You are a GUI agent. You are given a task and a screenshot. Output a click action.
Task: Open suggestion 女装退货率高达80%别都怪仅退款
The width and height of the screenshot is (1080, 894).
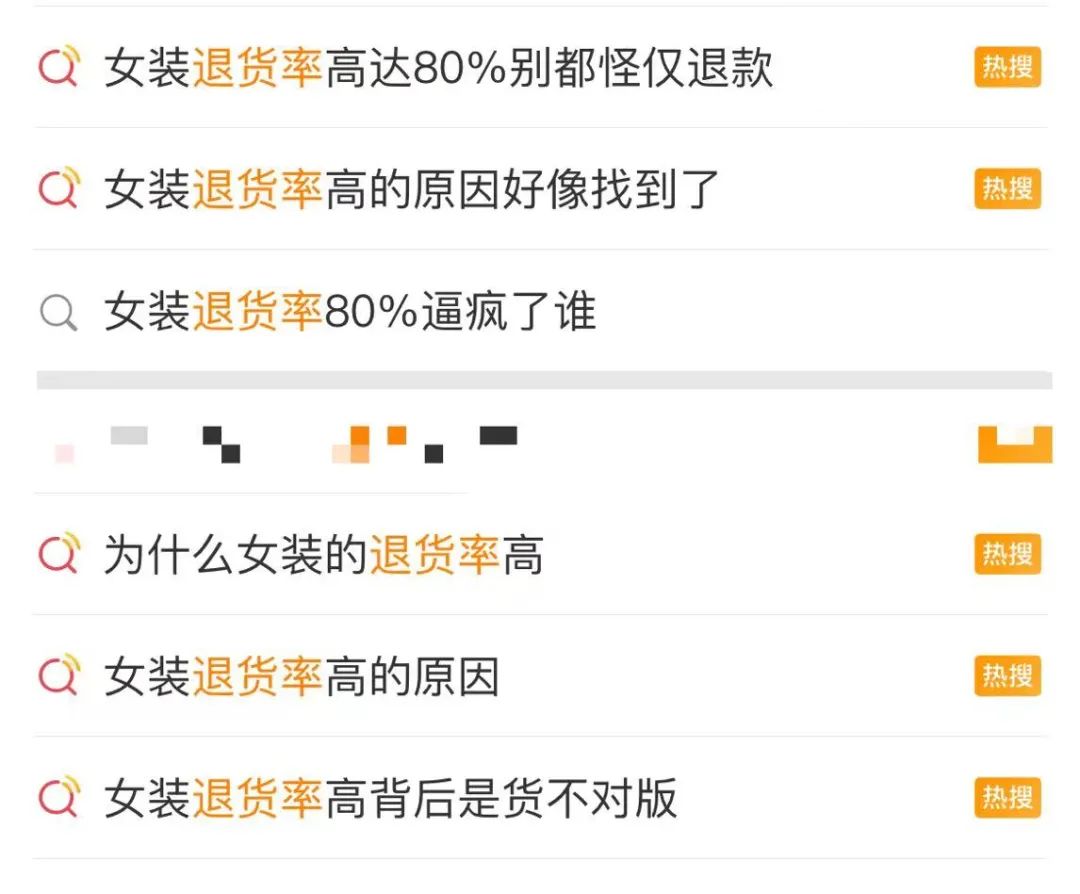point(438,68)
